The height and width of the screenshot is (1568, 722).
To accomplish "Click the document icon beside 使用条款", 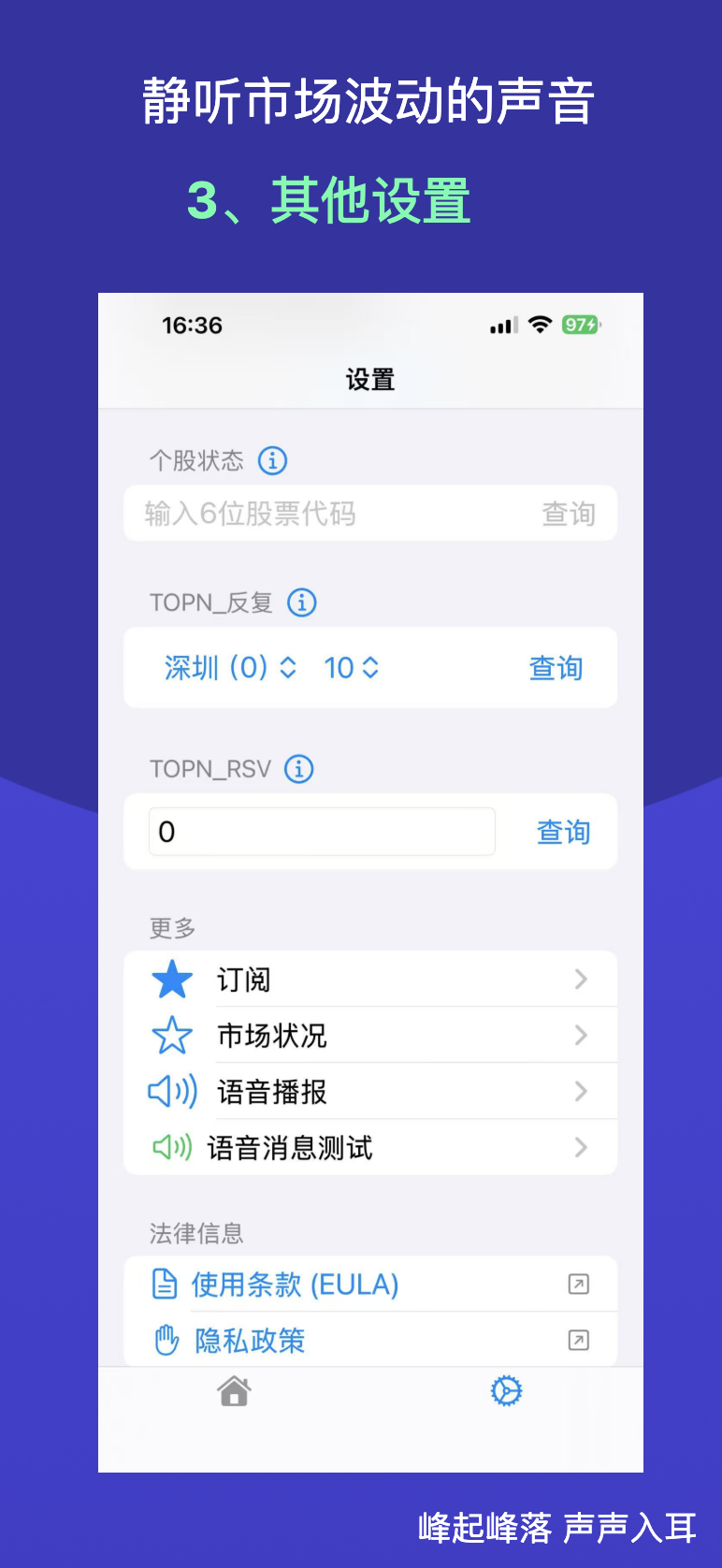I will click(x=165, y=1284).
